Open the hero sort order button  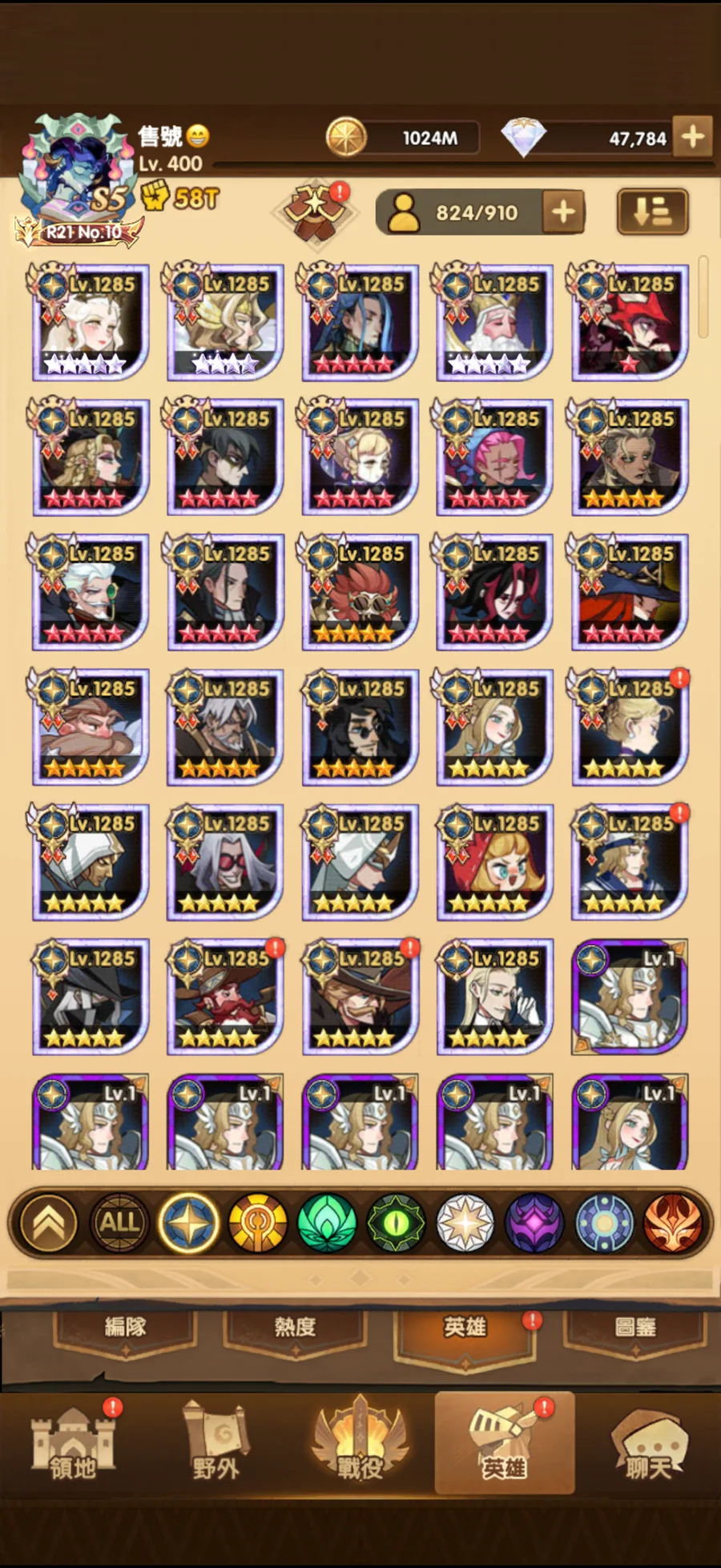tap(652, 212)
